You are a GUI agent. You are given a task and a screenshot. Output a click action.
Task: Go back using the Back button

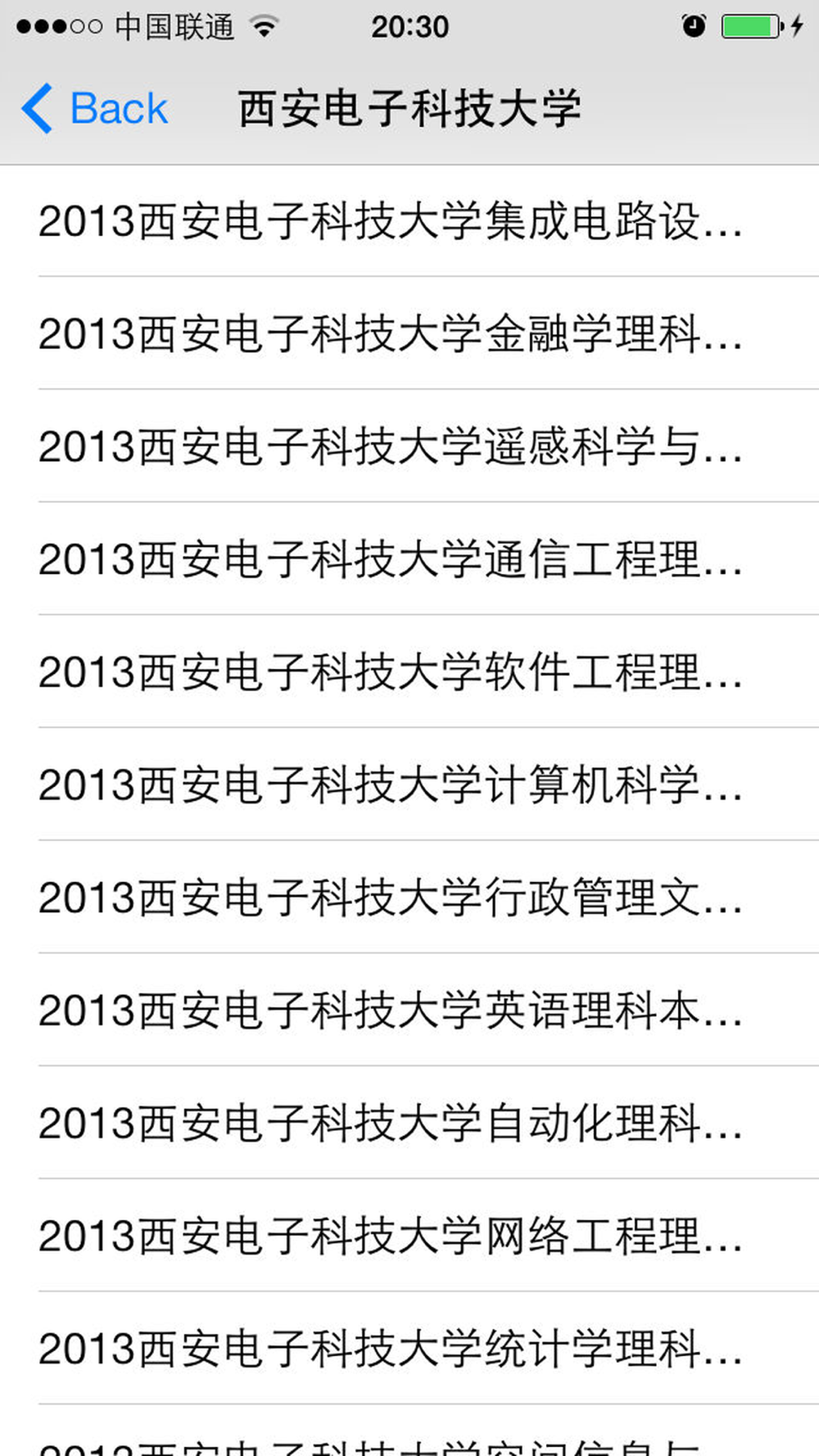click(x=95, y=109)
